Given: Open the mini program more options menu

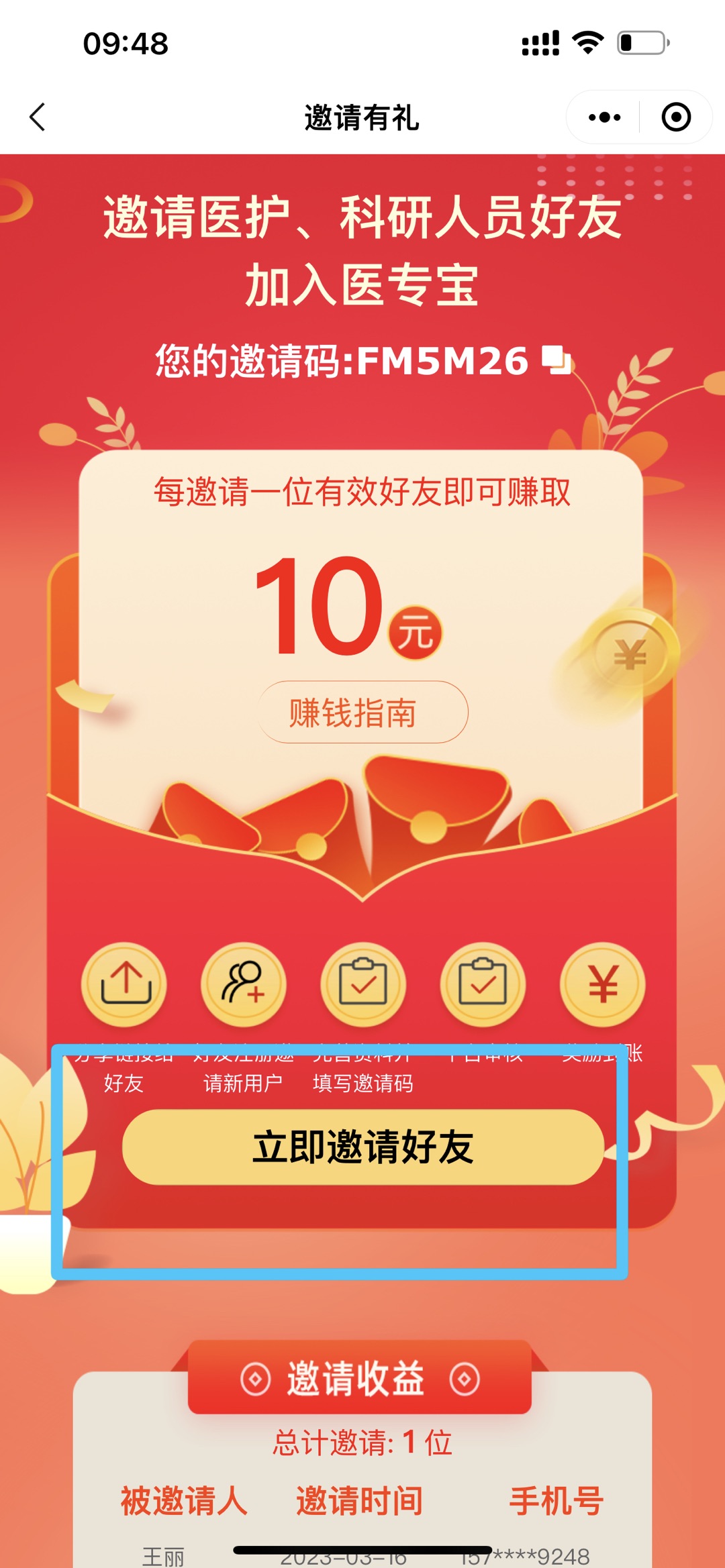Looking at the screenshot, I should coord(604,117).
